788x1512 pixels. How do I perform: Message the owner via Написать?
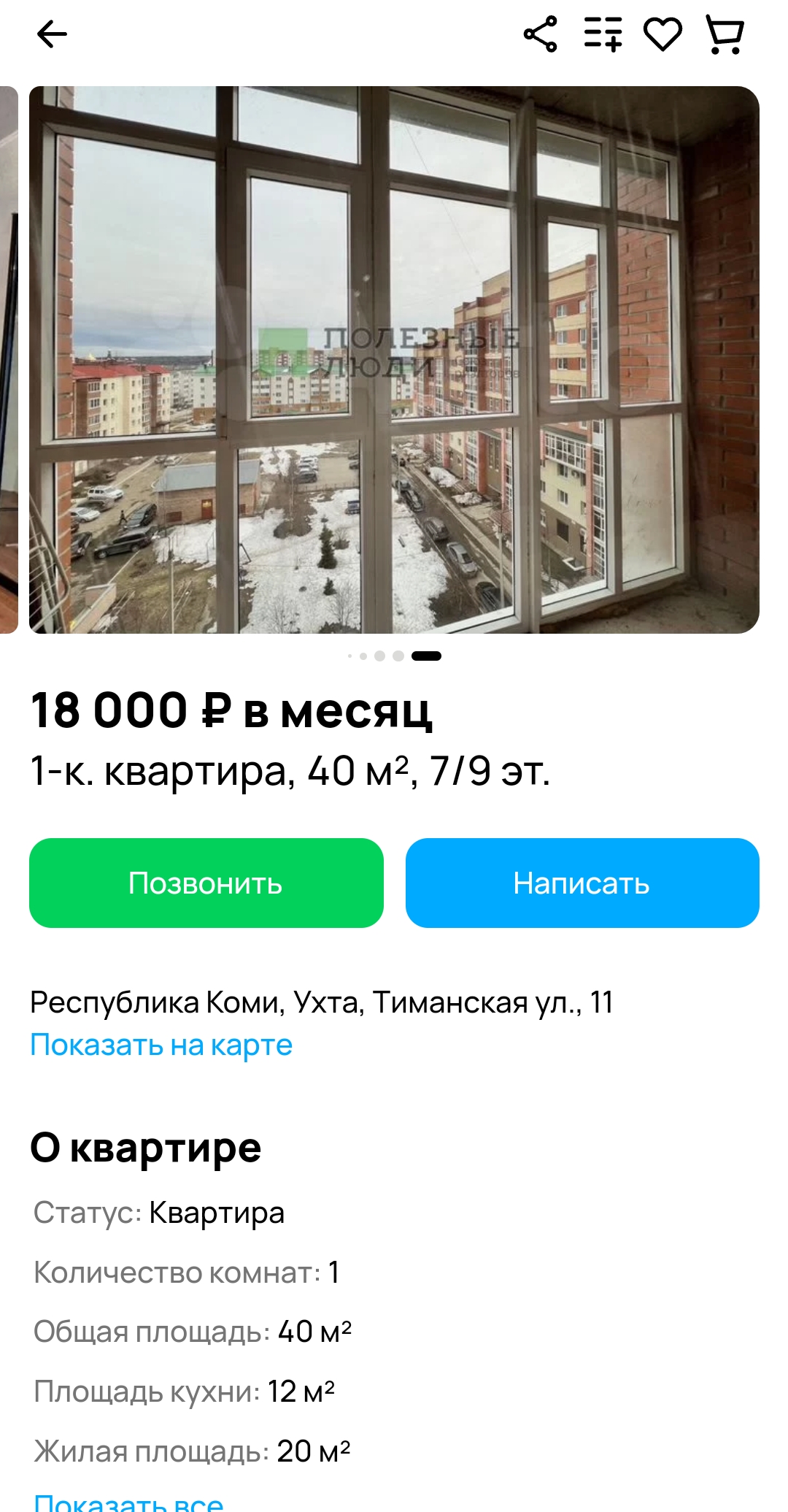tap(582, 883)
